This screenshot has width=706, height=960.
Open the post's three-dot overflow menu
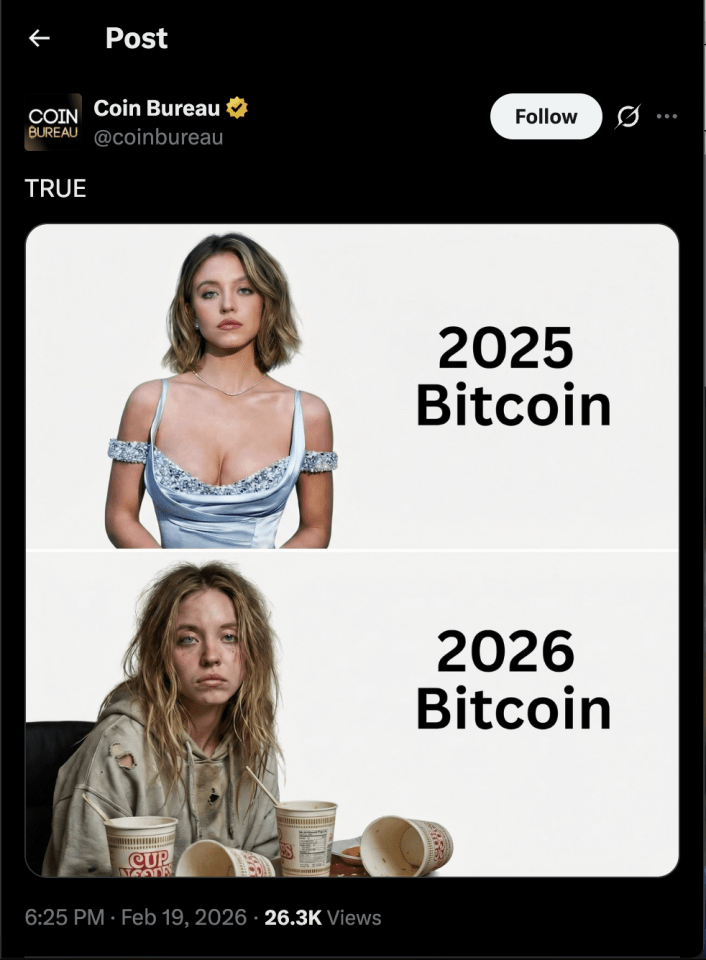coord(666,116)
